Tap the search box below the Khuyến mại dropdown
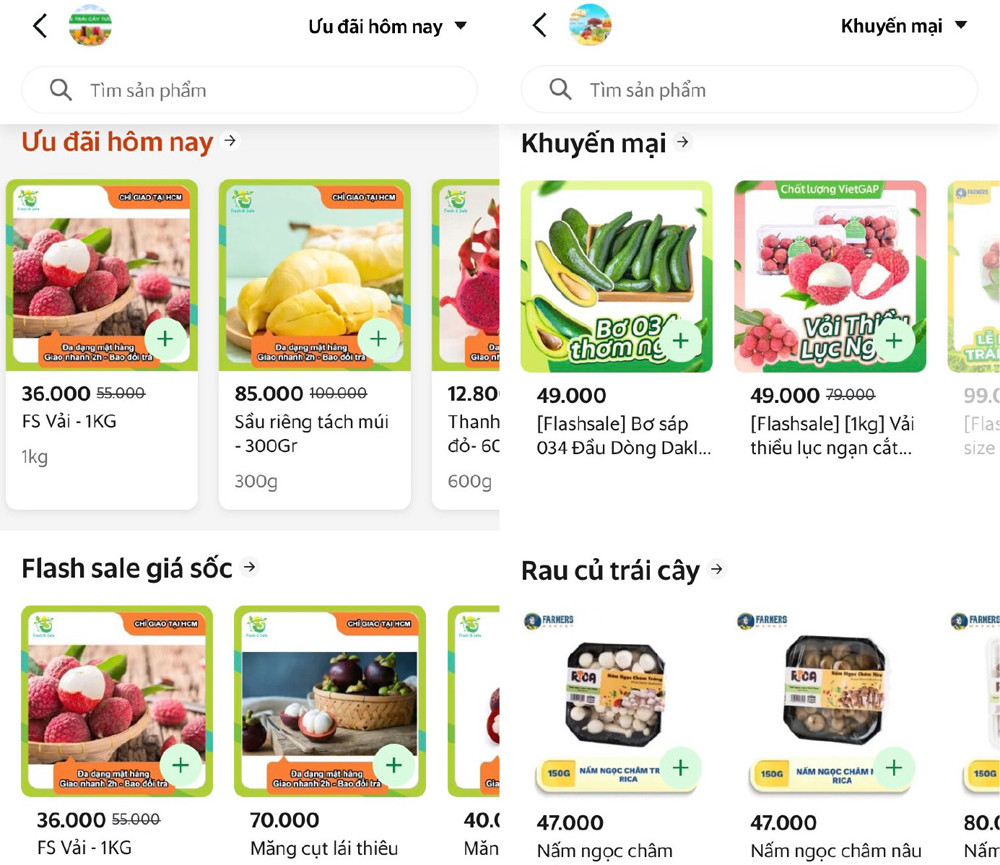1000x865 pixels. (748, 90)
